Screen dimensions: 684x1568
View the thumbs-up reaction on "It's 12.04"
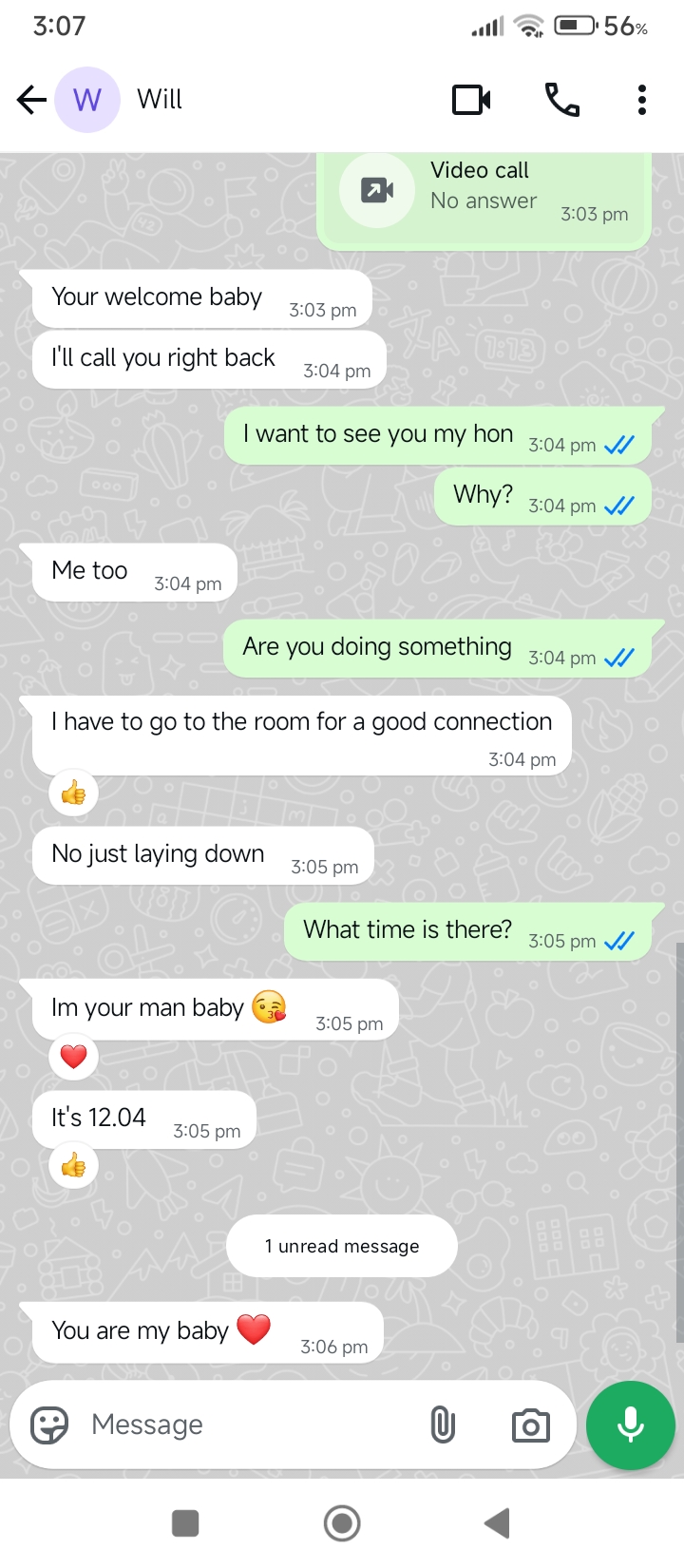point(74,1165)
